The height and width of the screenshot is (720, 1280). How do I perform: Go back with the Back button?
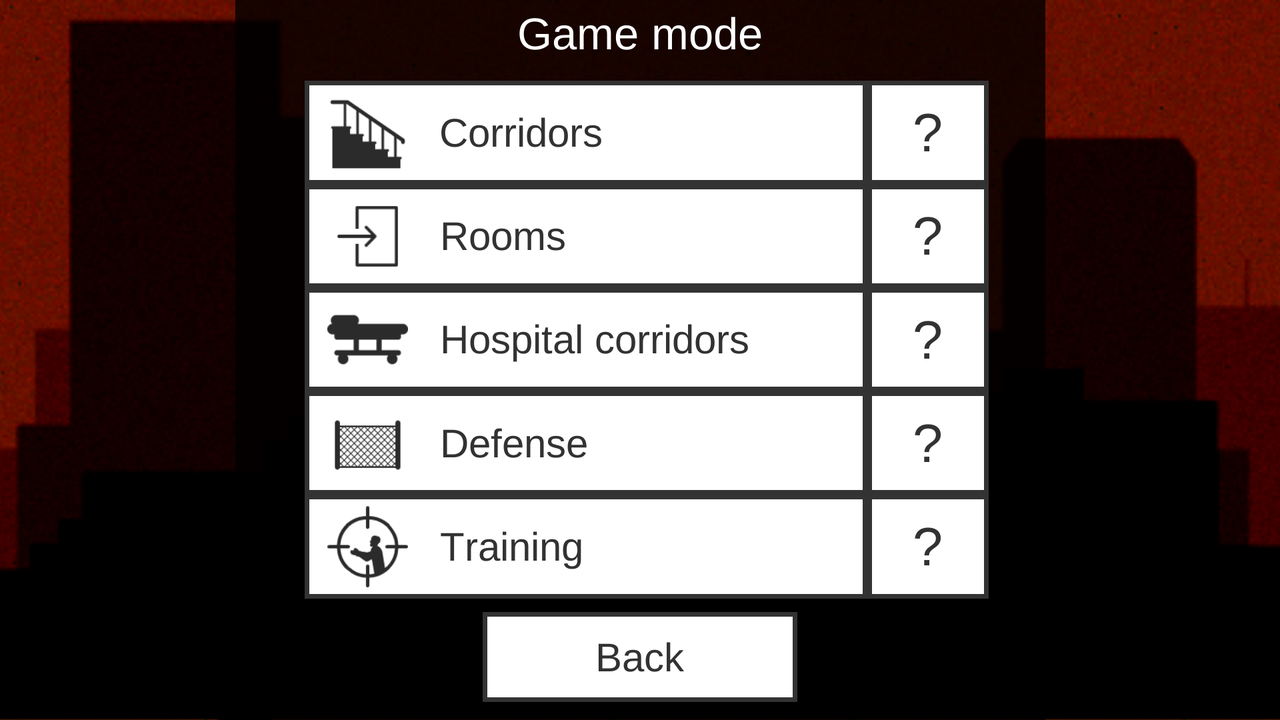pyautogui.click(x=640, y=657)
